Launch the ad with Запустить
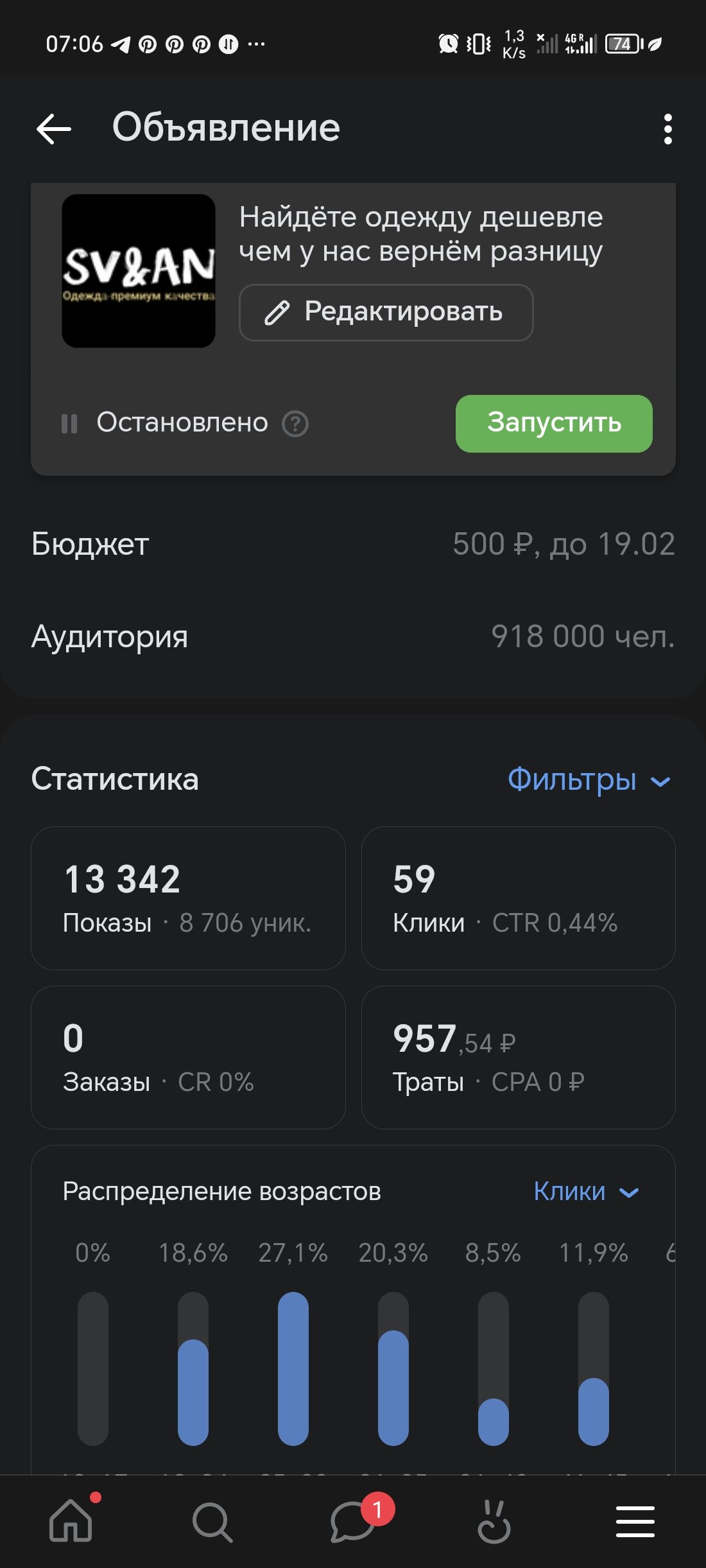Viewport: 706px width, 1568px height. (x=553, y=423)
